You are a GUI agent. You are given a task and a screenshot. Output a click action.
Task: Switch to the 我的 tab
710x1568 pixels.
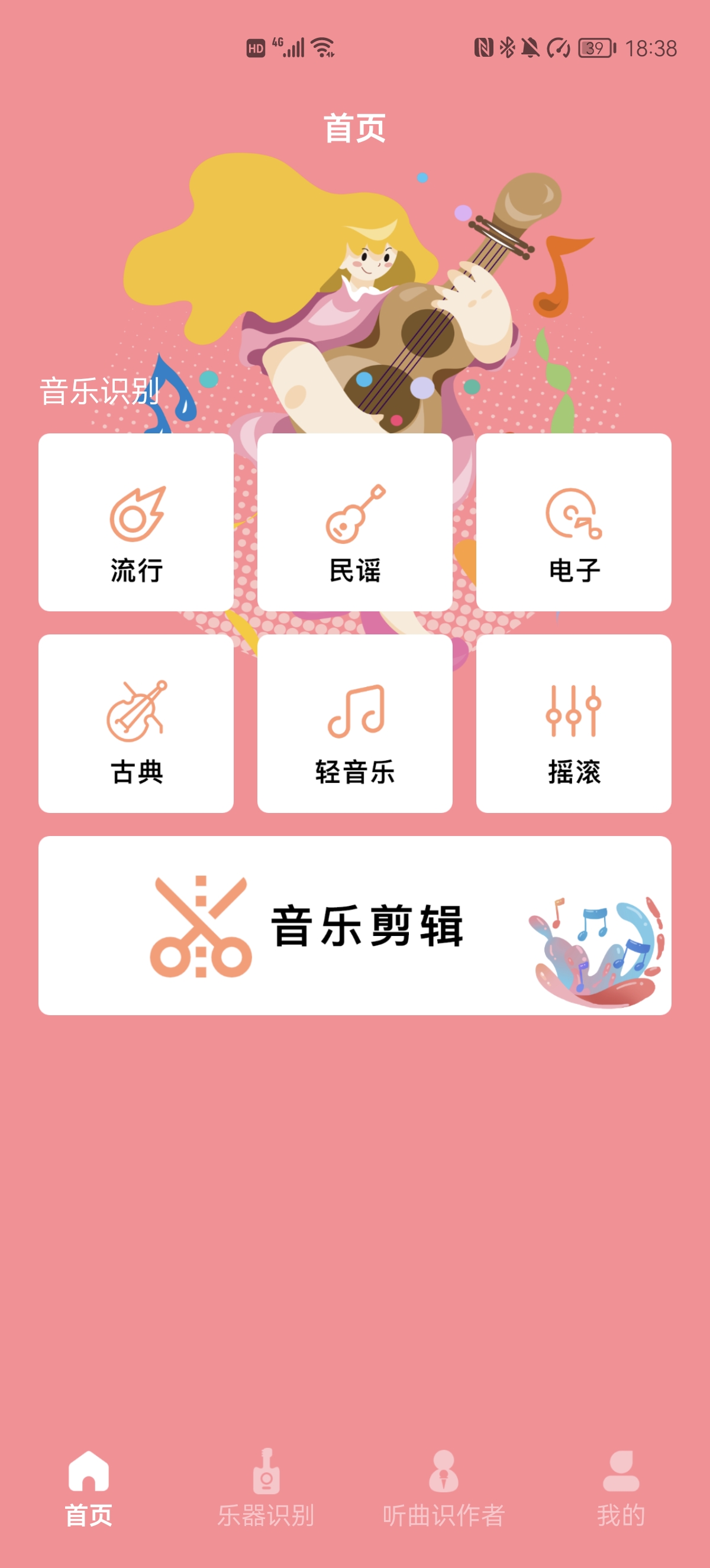[x=621, y=1488]
